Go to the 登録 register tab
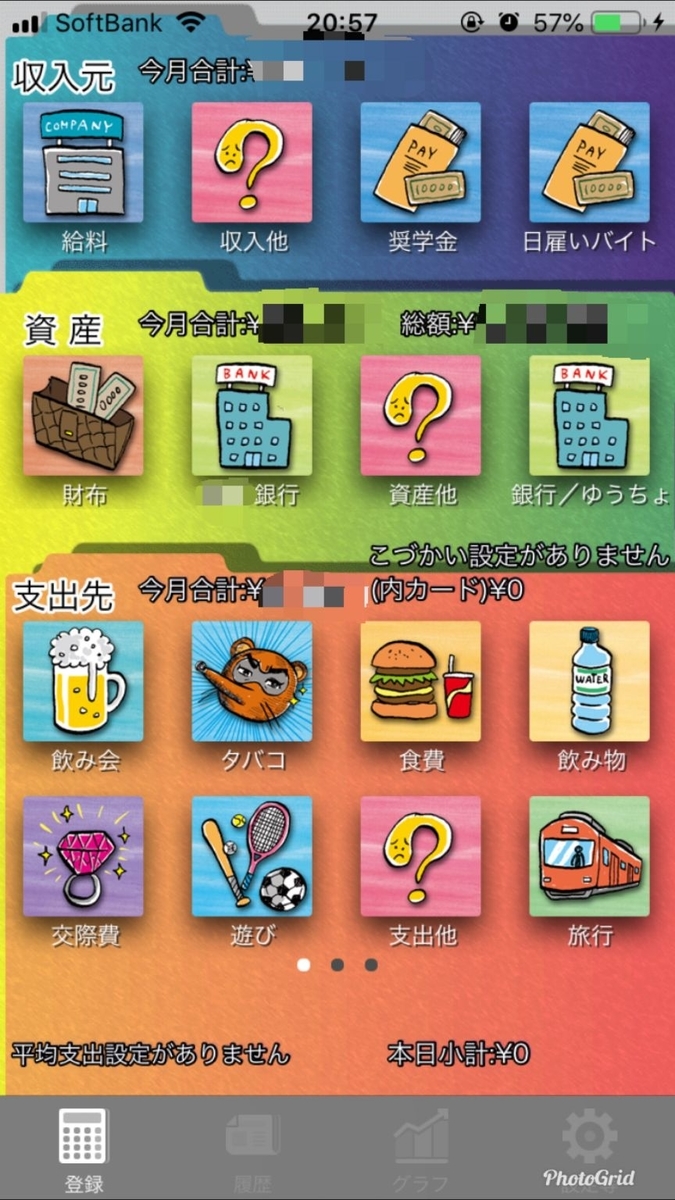Viewport: 675px width, 1200px height. [x=83, y=1150]
